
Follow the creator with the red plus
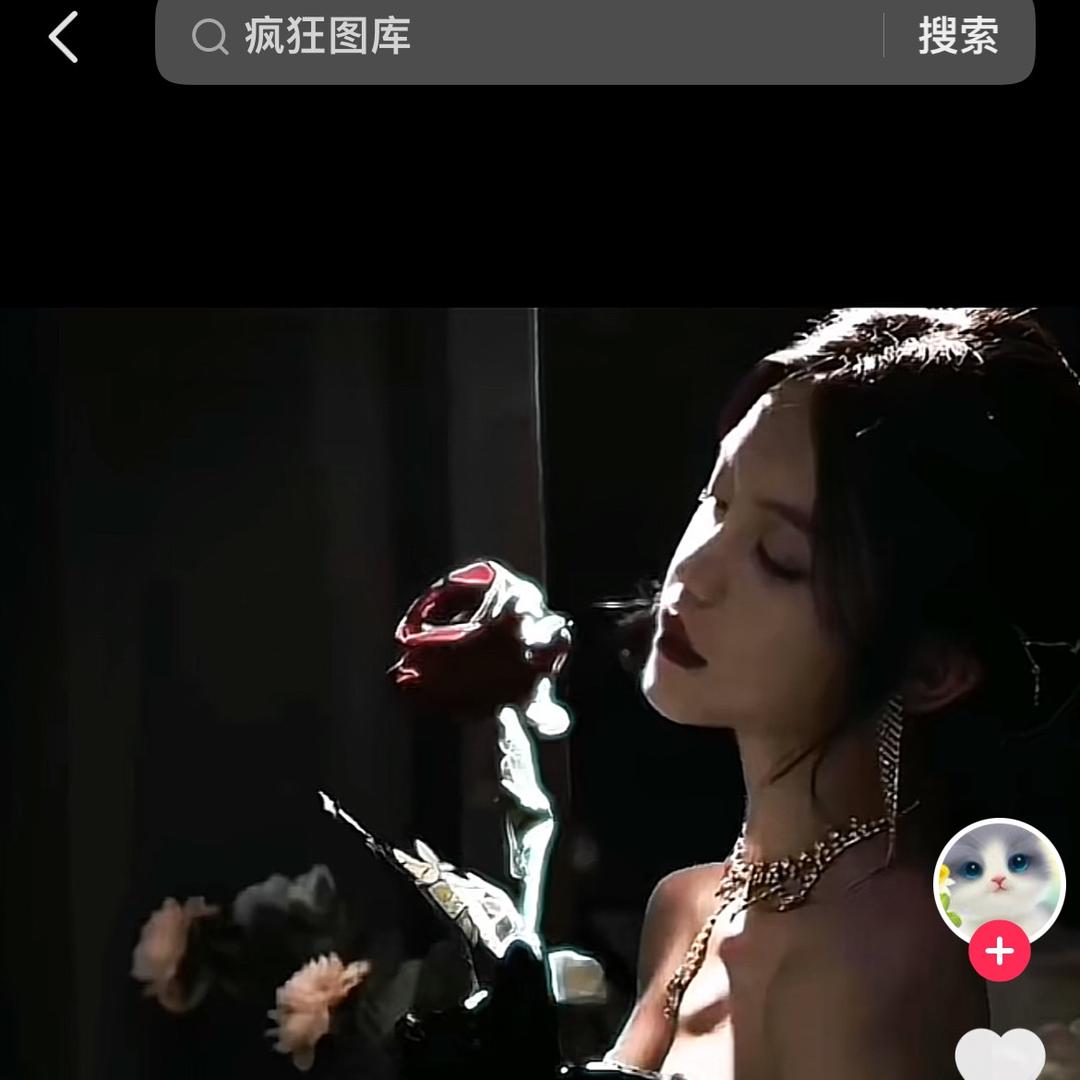[999, 951]
